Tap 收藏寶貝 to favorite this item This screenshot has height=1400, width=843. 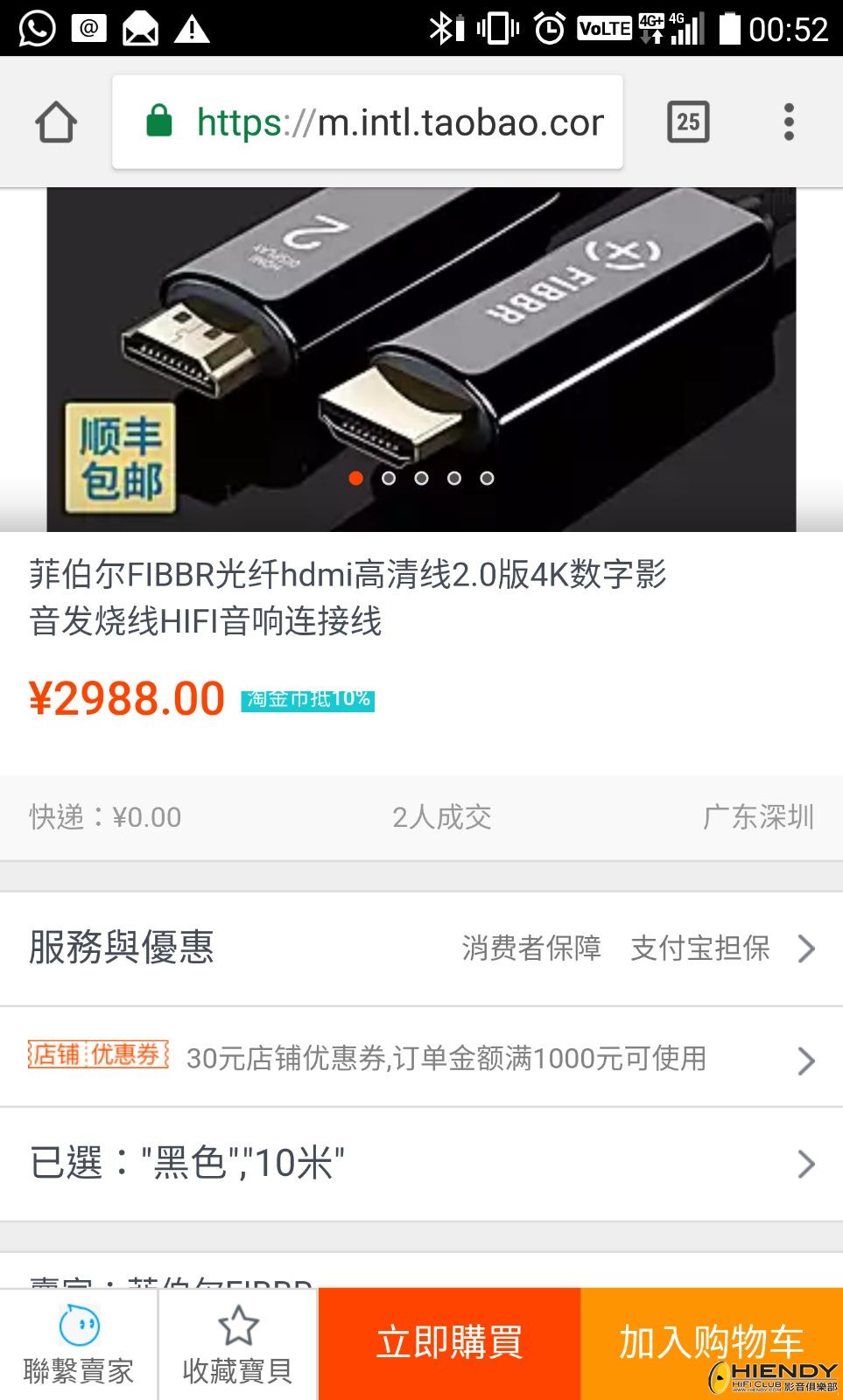coord(237,1345)
